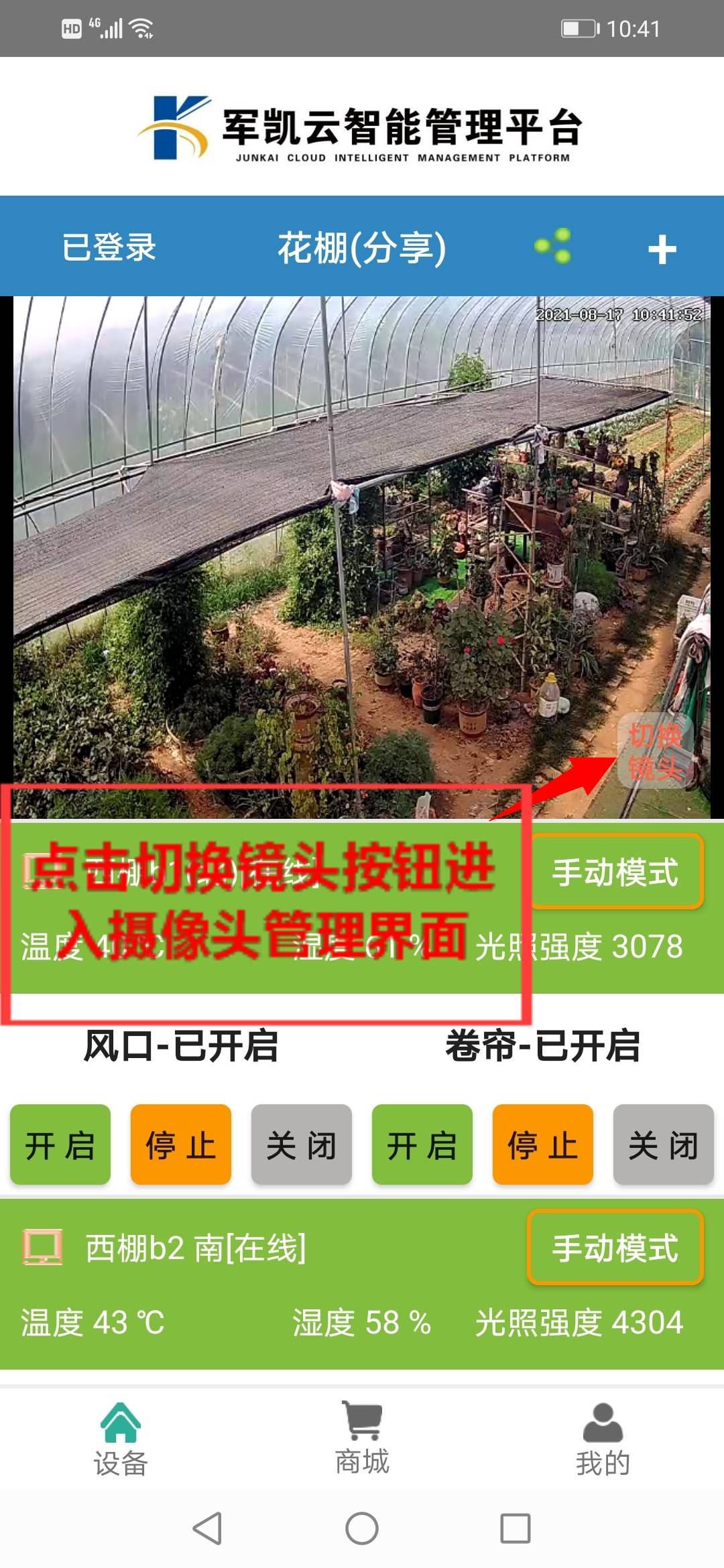The height and width of the screenshot is (1568, 724).
Task: Tap 手动模式 in the card showing 光照强度 3078
Action: pyautogui.click(x=615, y=872)
